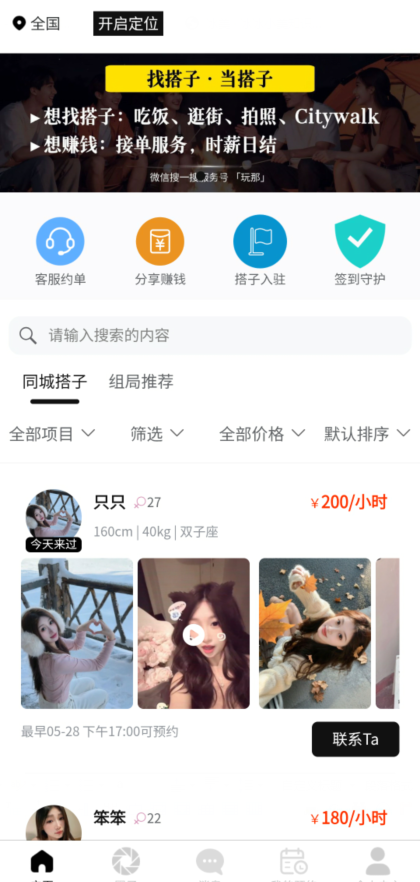Screen dimensions: 420x882
Task: Select the 同城搭子 tab
Action: point(55,381)
